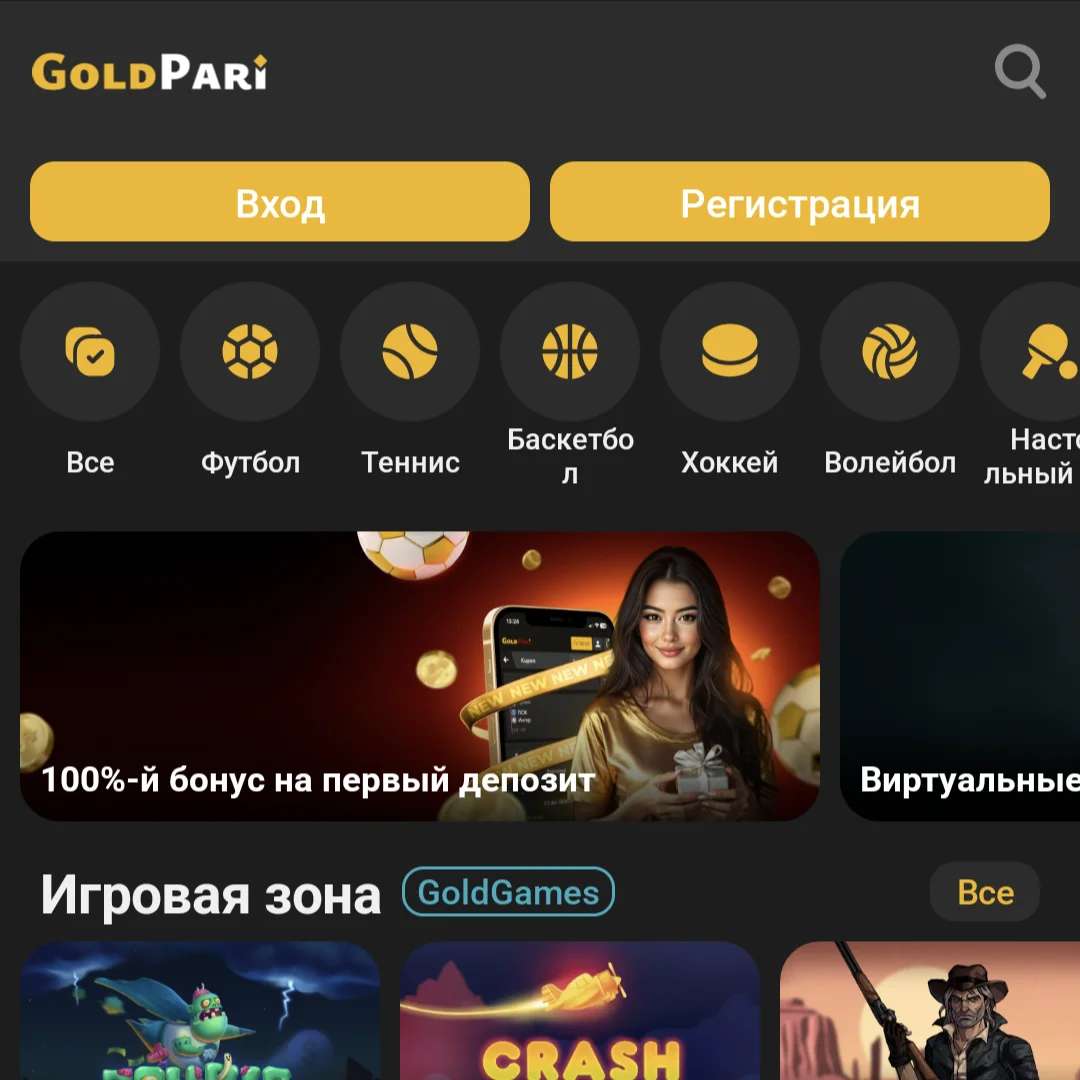
Task: Tap the GoldGames chip
Action: (x=508, y=892)
